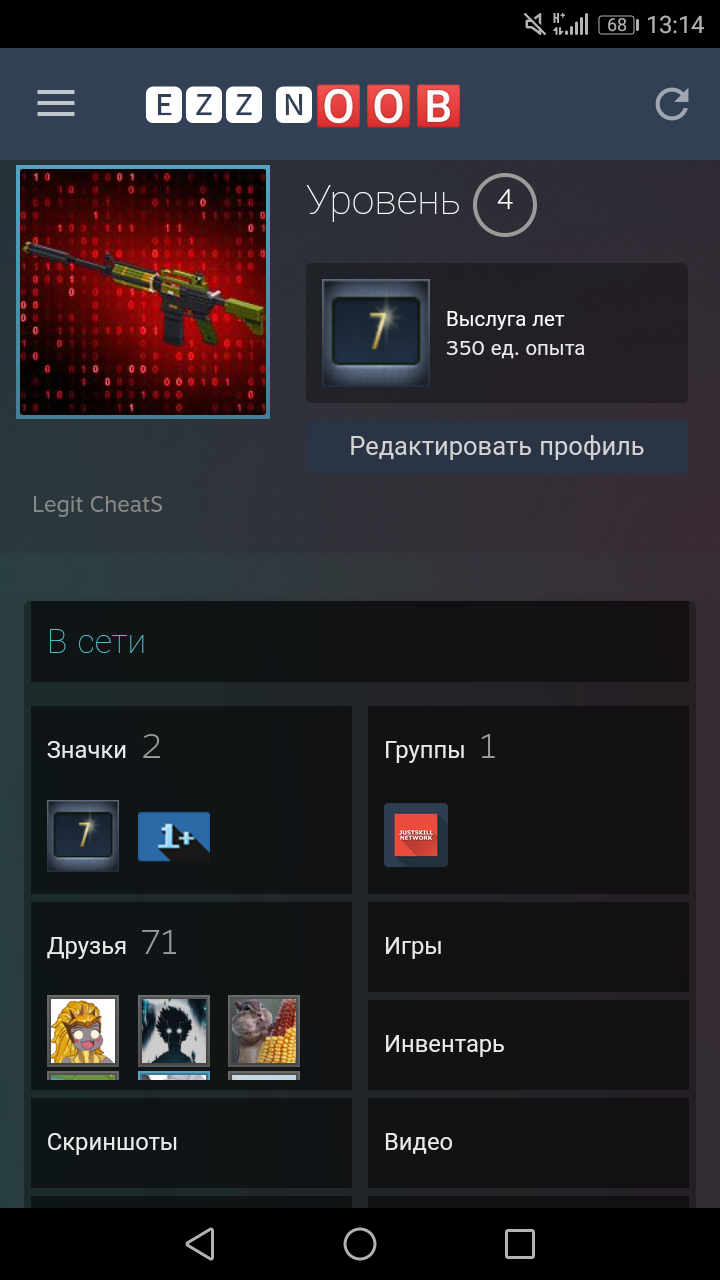Open the Значки badges section
The height and width of the screenshot is (1280, 720).
pyautogui.click(x=88, y=749)
